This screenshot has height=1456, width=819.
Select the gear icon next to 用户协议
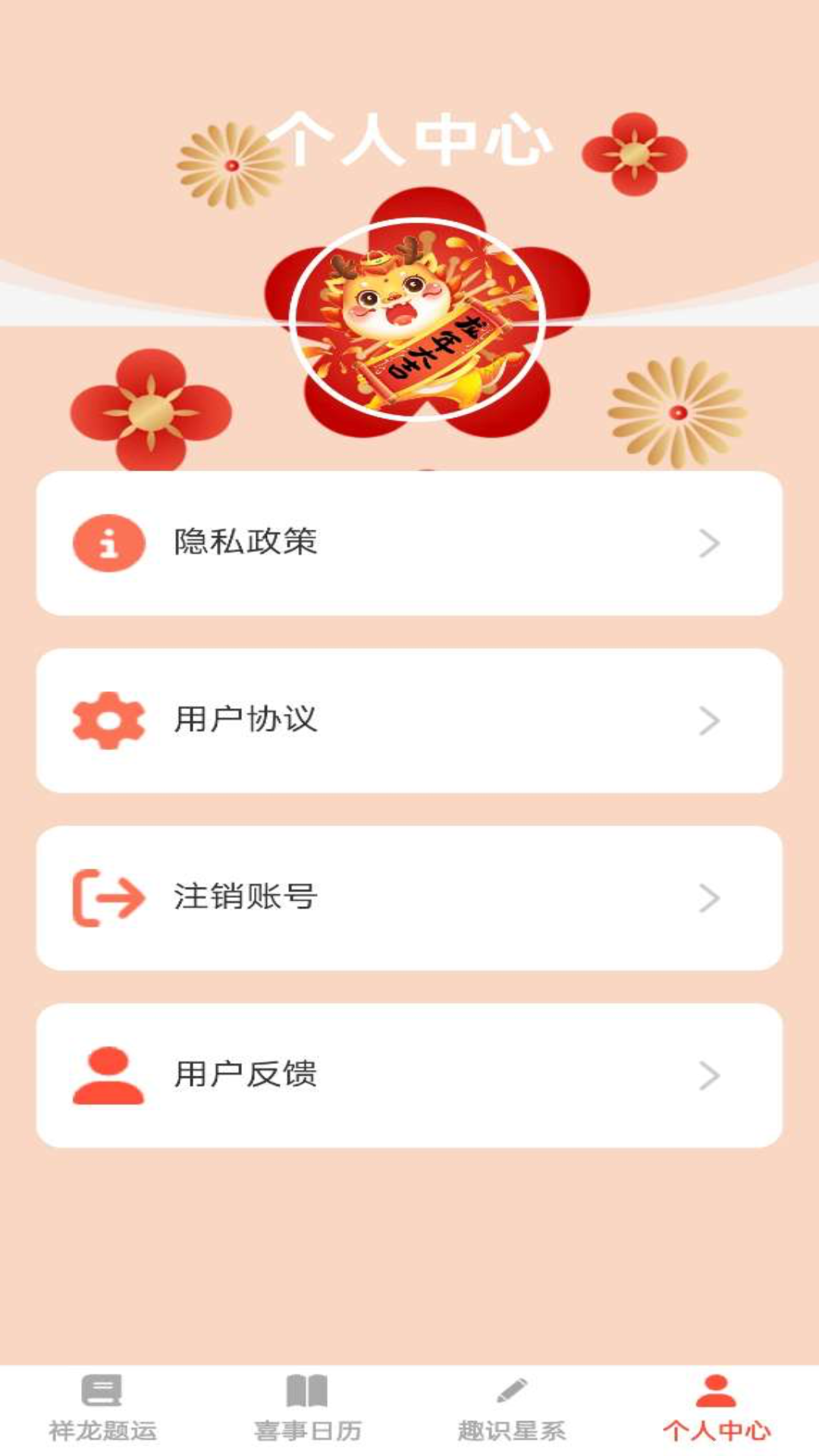click(x=108, y=719)
